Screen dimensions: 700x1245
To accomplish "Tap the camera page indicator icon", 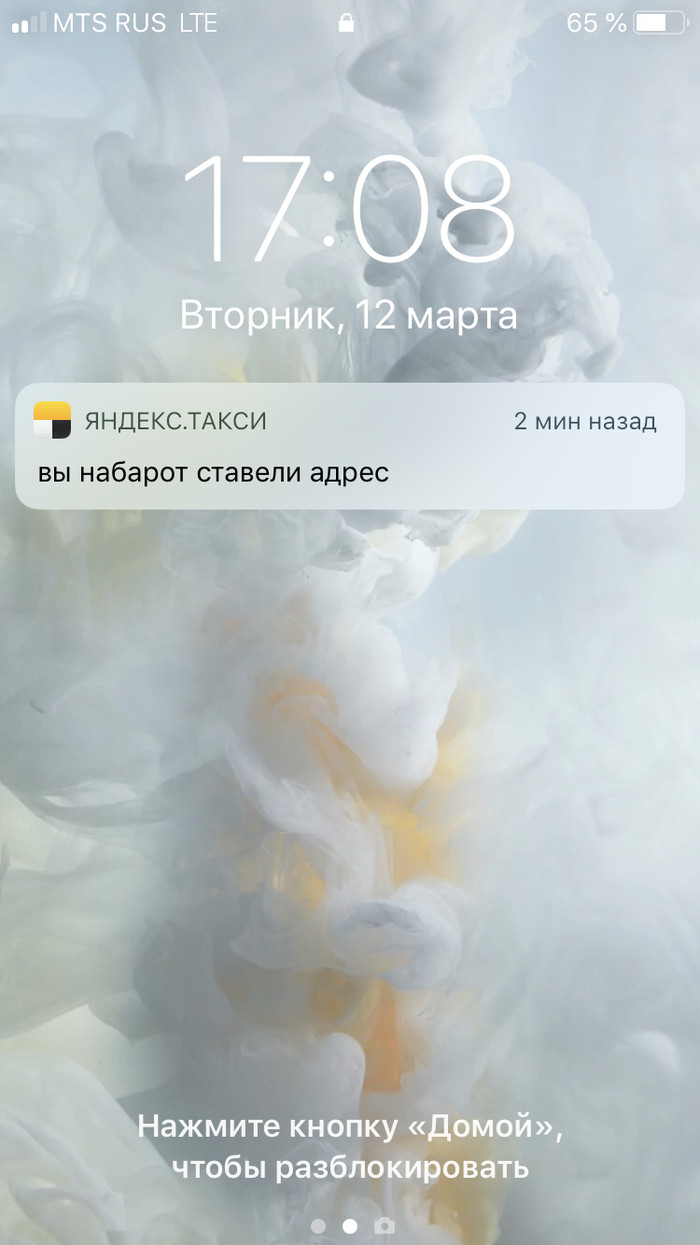I will [x=383, y=1225].
